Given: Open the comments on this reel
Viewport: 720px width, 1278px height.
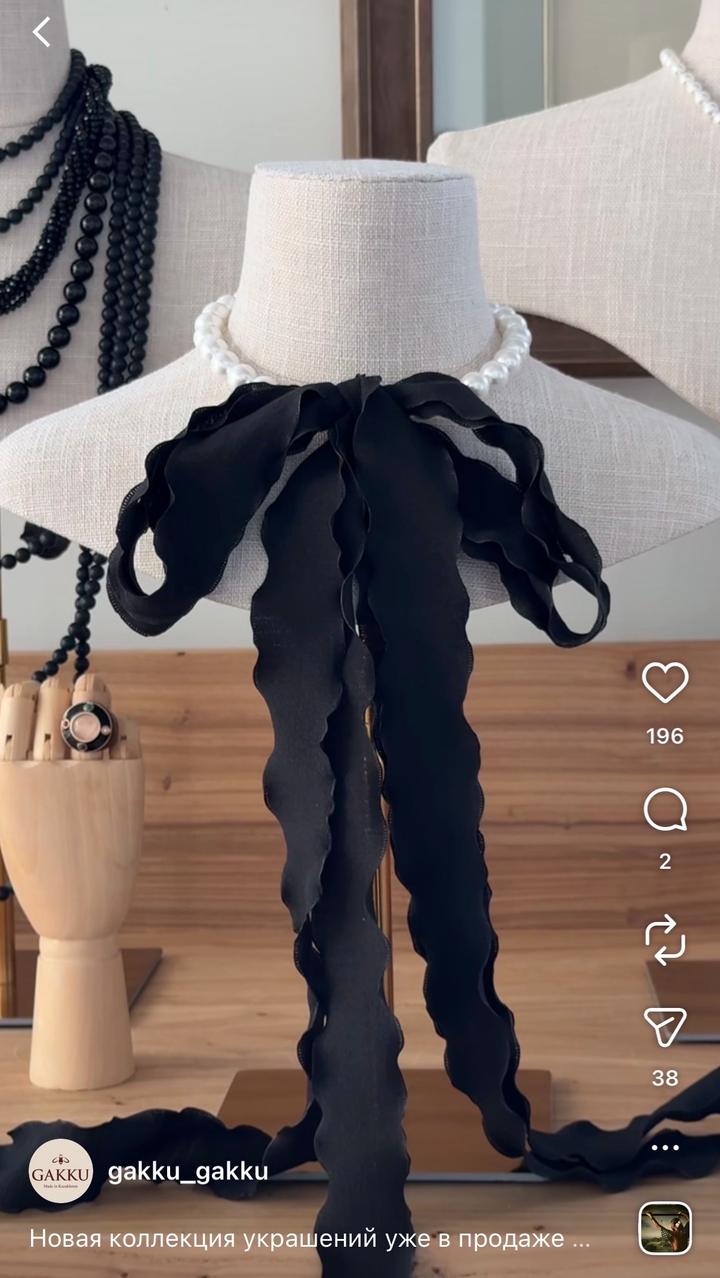Looking at the screenshot, I should pyautogui.click(x=665, y=810).
